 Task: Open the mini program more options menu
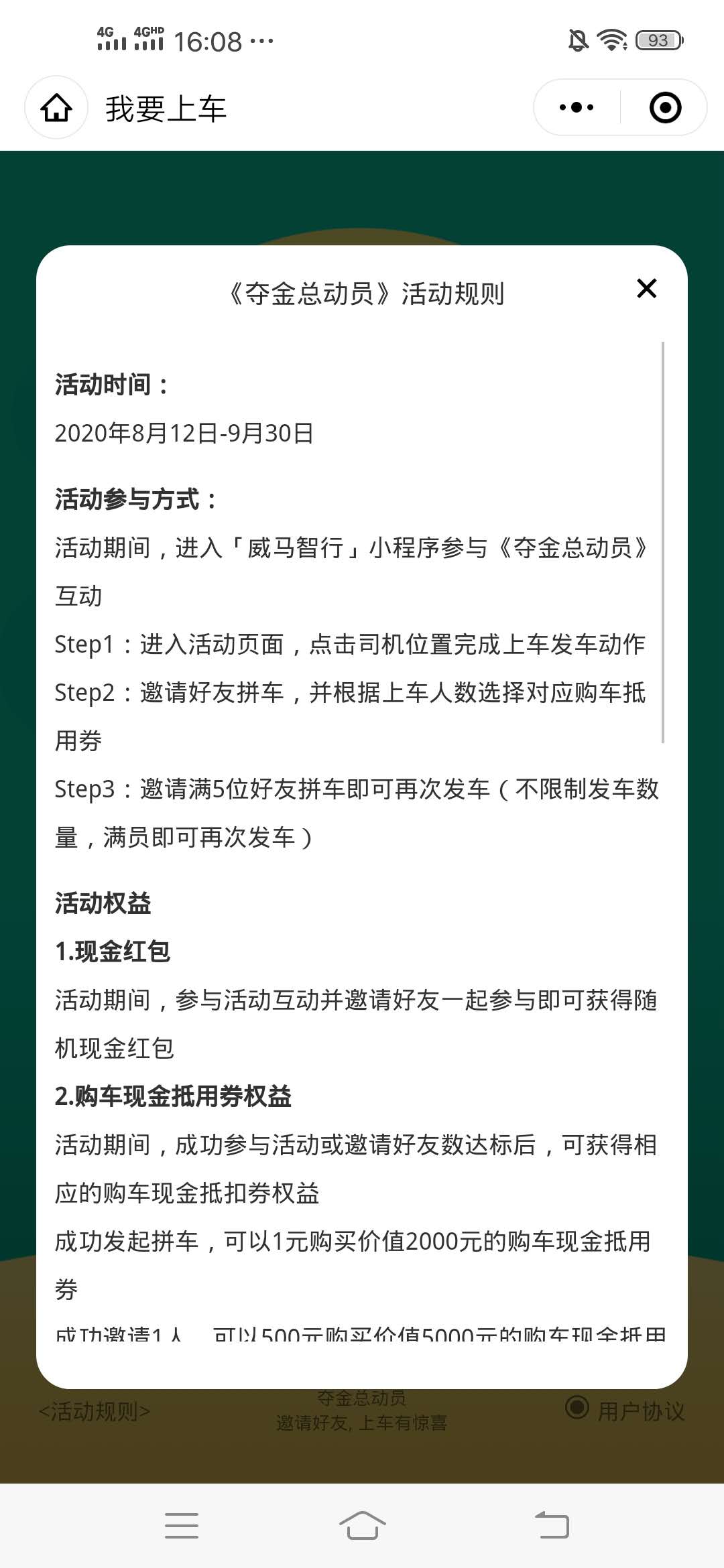coord(577,107)
